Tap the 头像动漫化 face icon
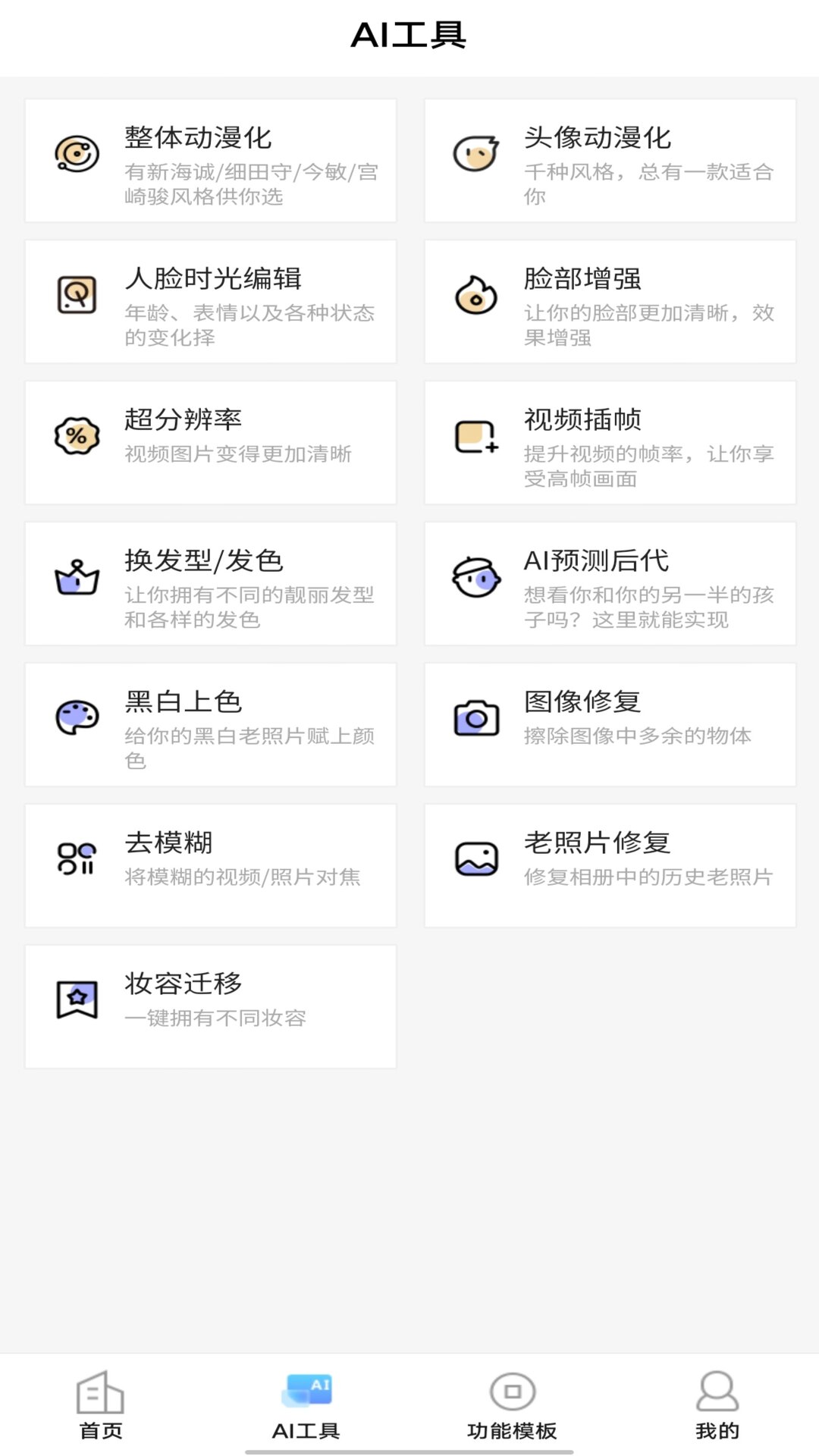The width and height of the screenshot is (819, 1456). pos(475,152)
